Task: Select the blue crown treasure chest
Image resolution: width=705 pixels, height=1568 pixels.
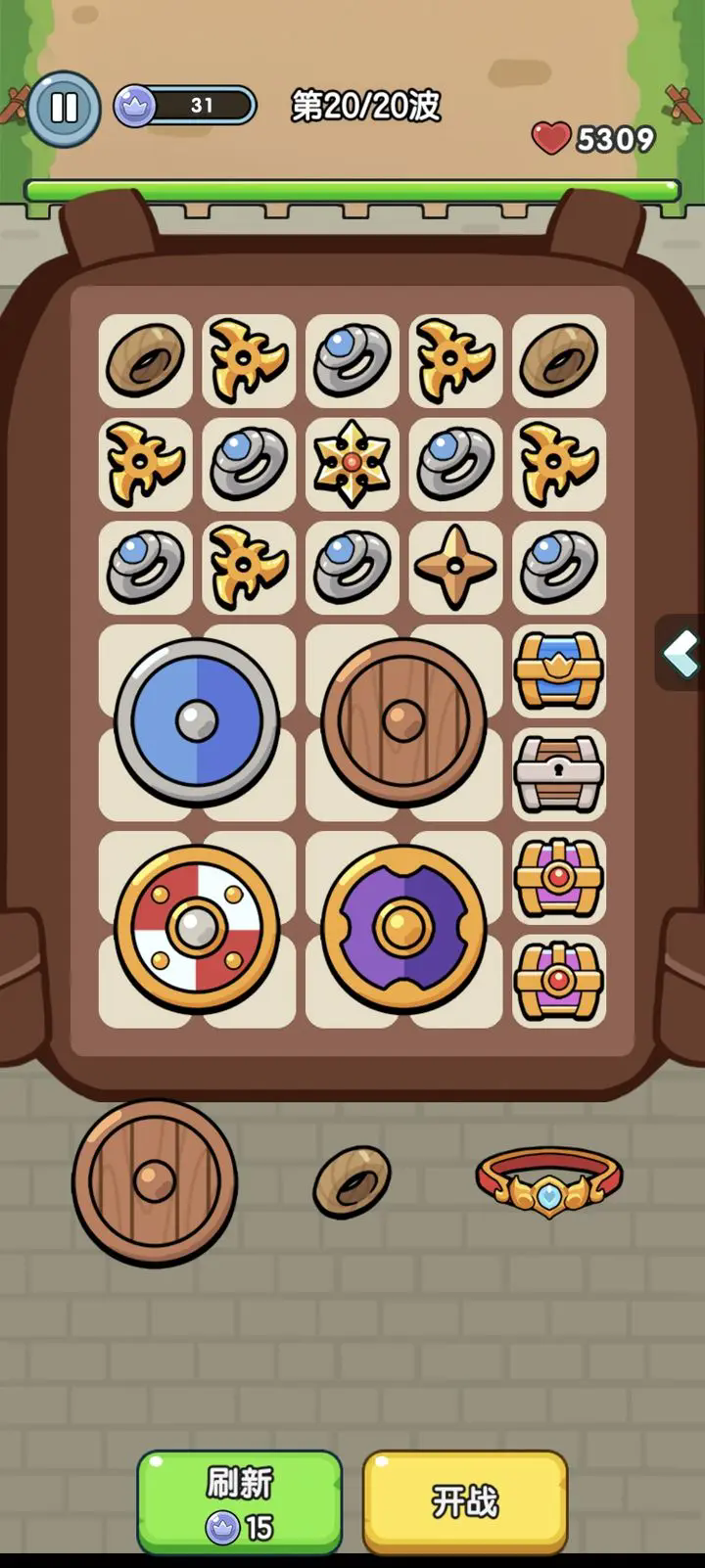Action: point(559,670)
